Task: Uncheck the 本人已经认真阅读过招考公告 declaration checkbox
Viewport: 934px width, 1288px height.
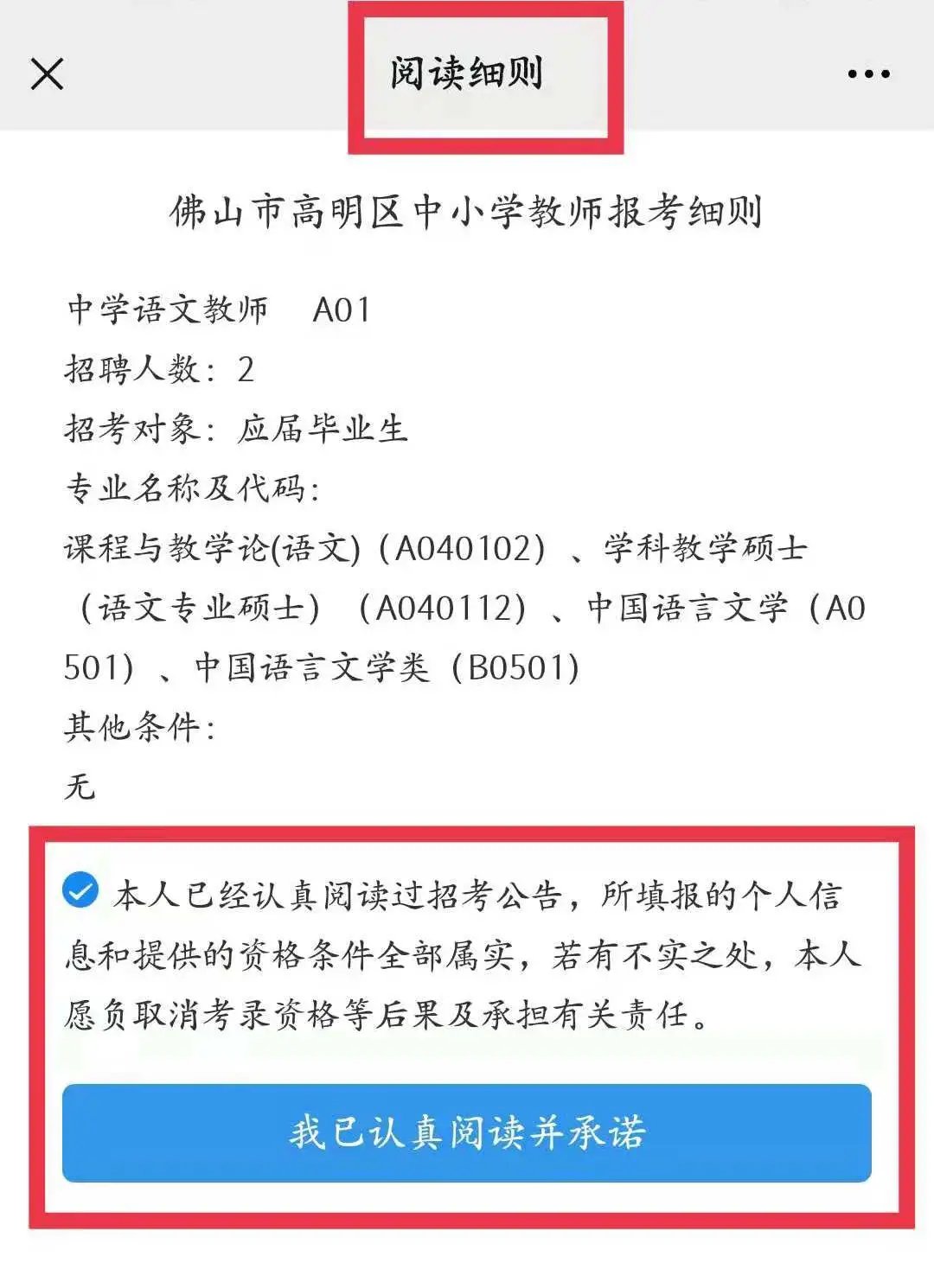Action: 80,890
